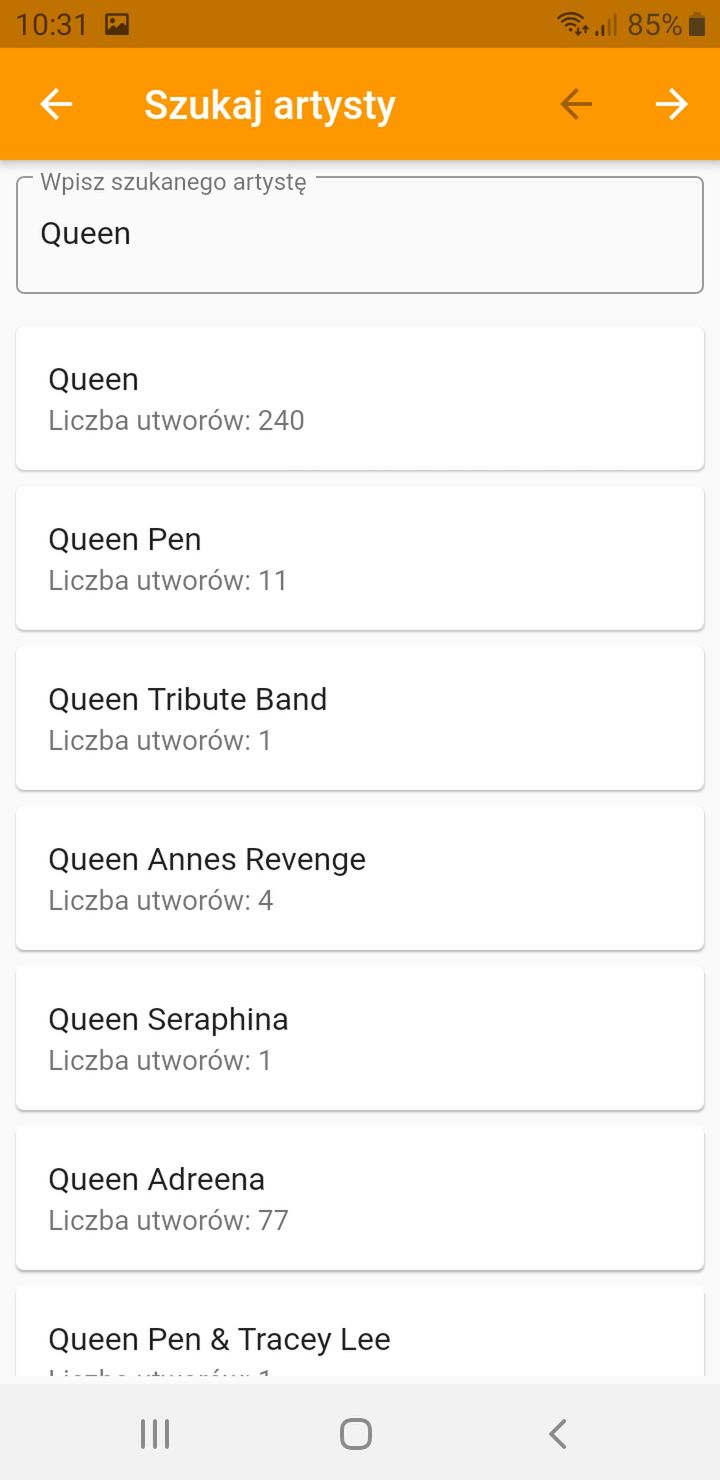Viewport: 720px width, 1480px height.
Task: Tap the previous results page arrow
Action: (x=576, y=104)
